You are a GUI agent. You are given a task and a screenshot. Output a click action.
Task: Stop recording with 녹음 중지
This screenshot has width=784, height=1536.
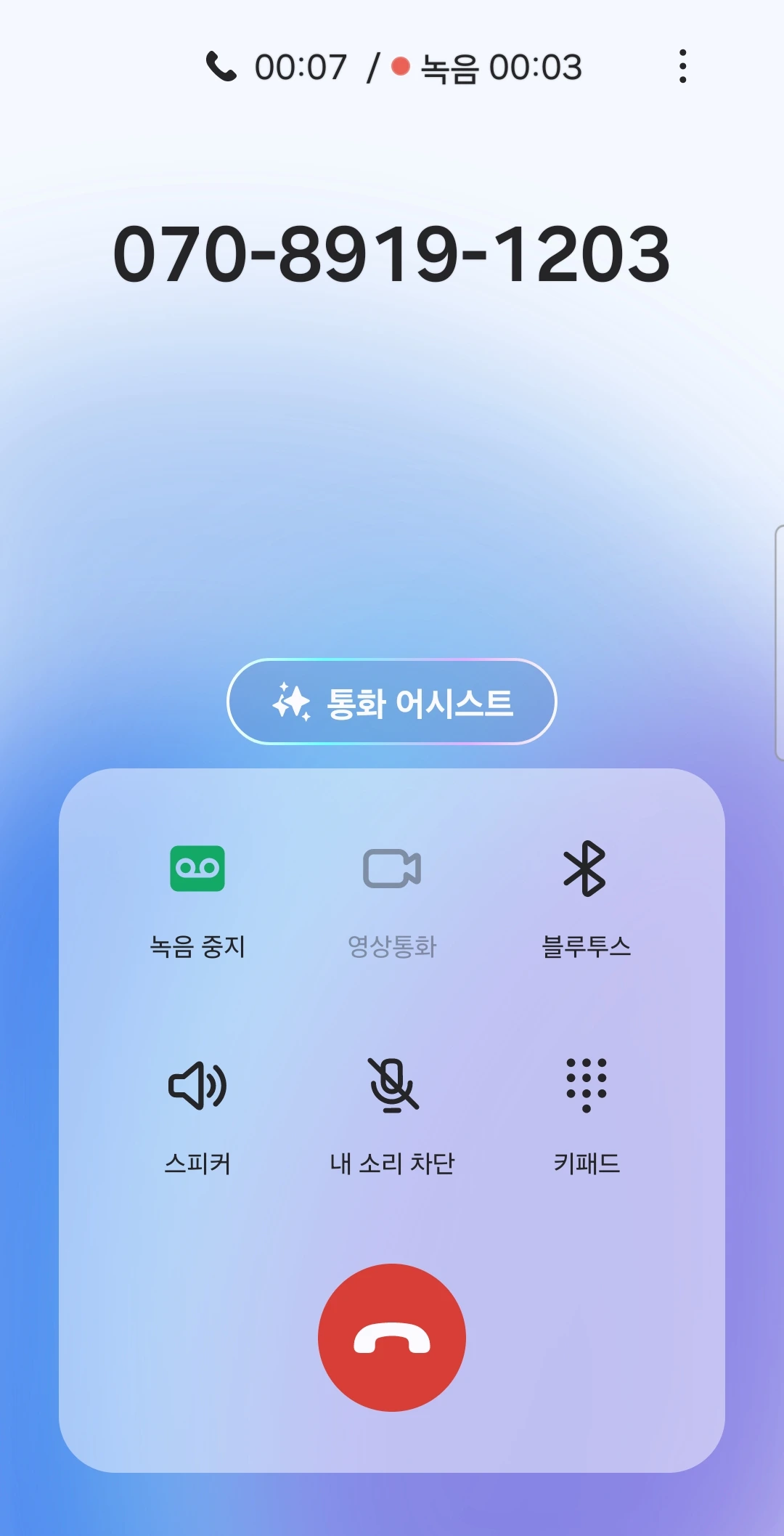(197, 901)
